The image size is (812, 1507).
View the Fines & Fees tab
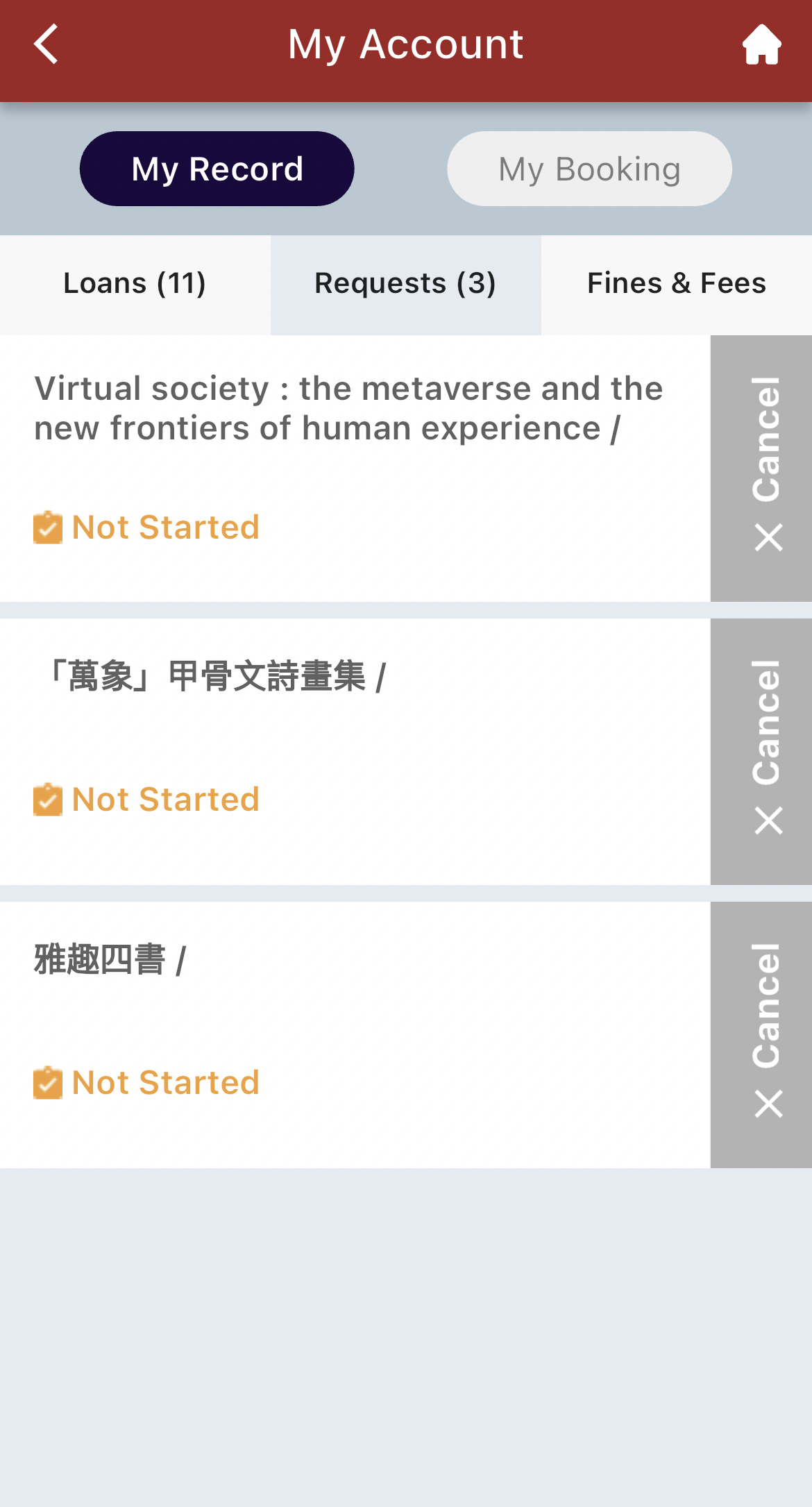pyautogui.click(x=677, y=285)
